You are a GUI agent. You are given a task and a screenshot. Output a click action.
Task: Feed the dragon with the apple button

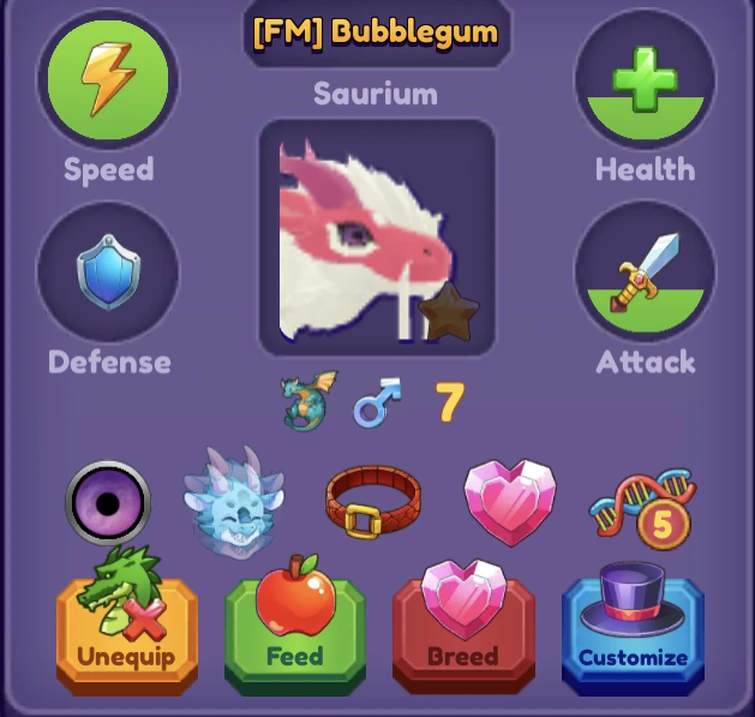[294, 632]
